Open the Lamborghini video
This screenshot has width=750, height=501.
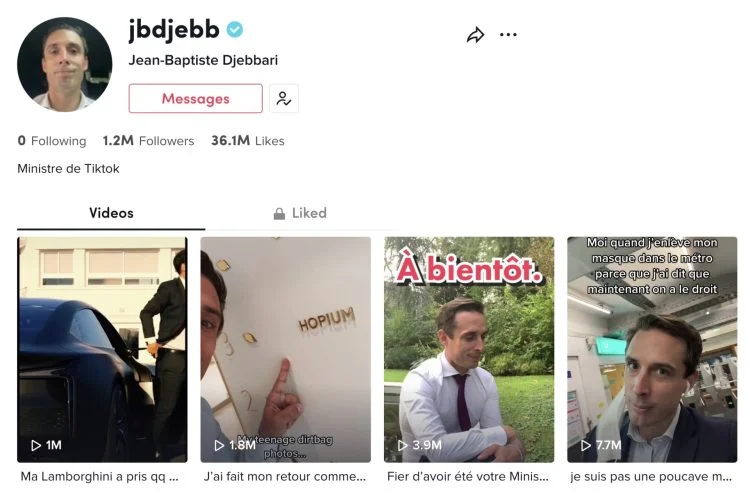pyautogui.click(x=102, y=349)
